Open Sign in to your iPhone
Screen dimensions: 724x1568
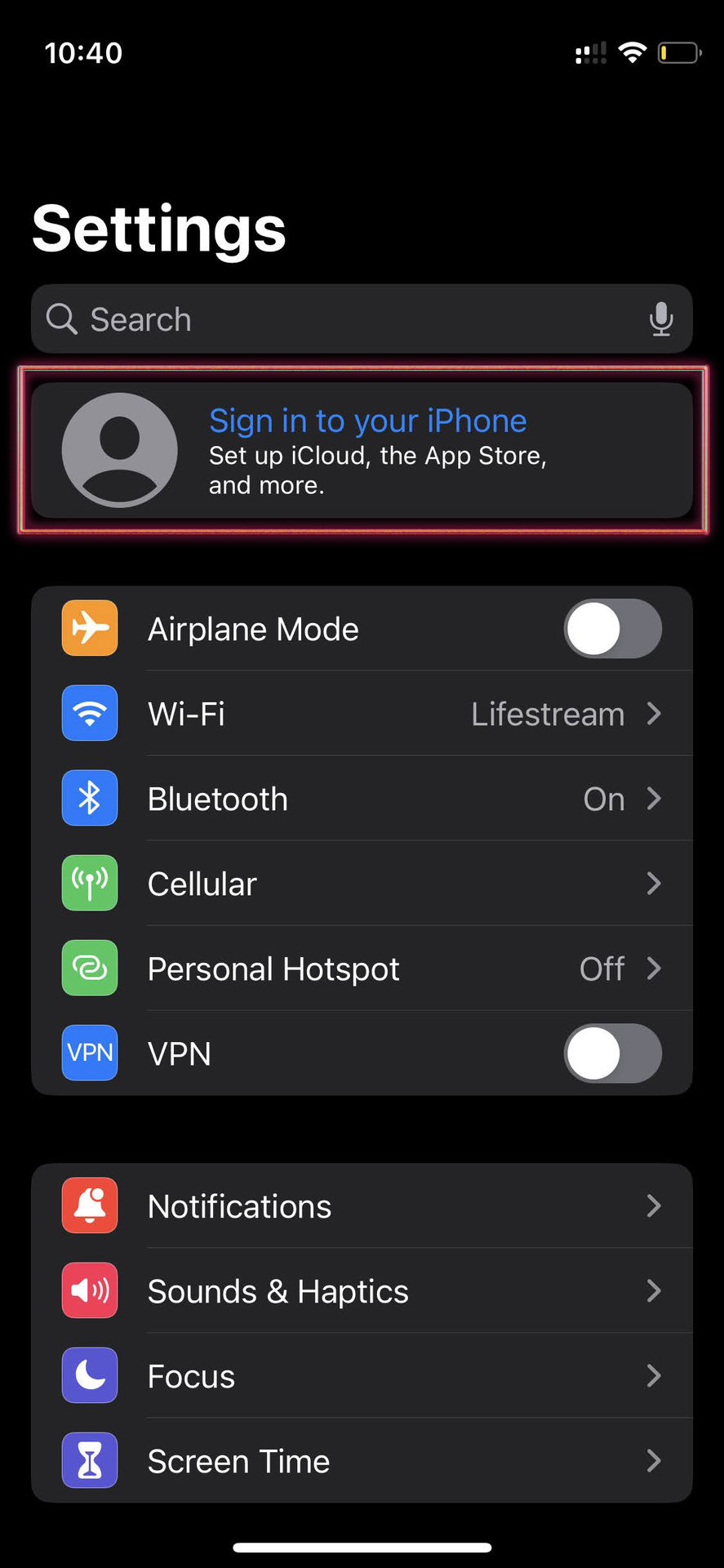click(367, 450)
